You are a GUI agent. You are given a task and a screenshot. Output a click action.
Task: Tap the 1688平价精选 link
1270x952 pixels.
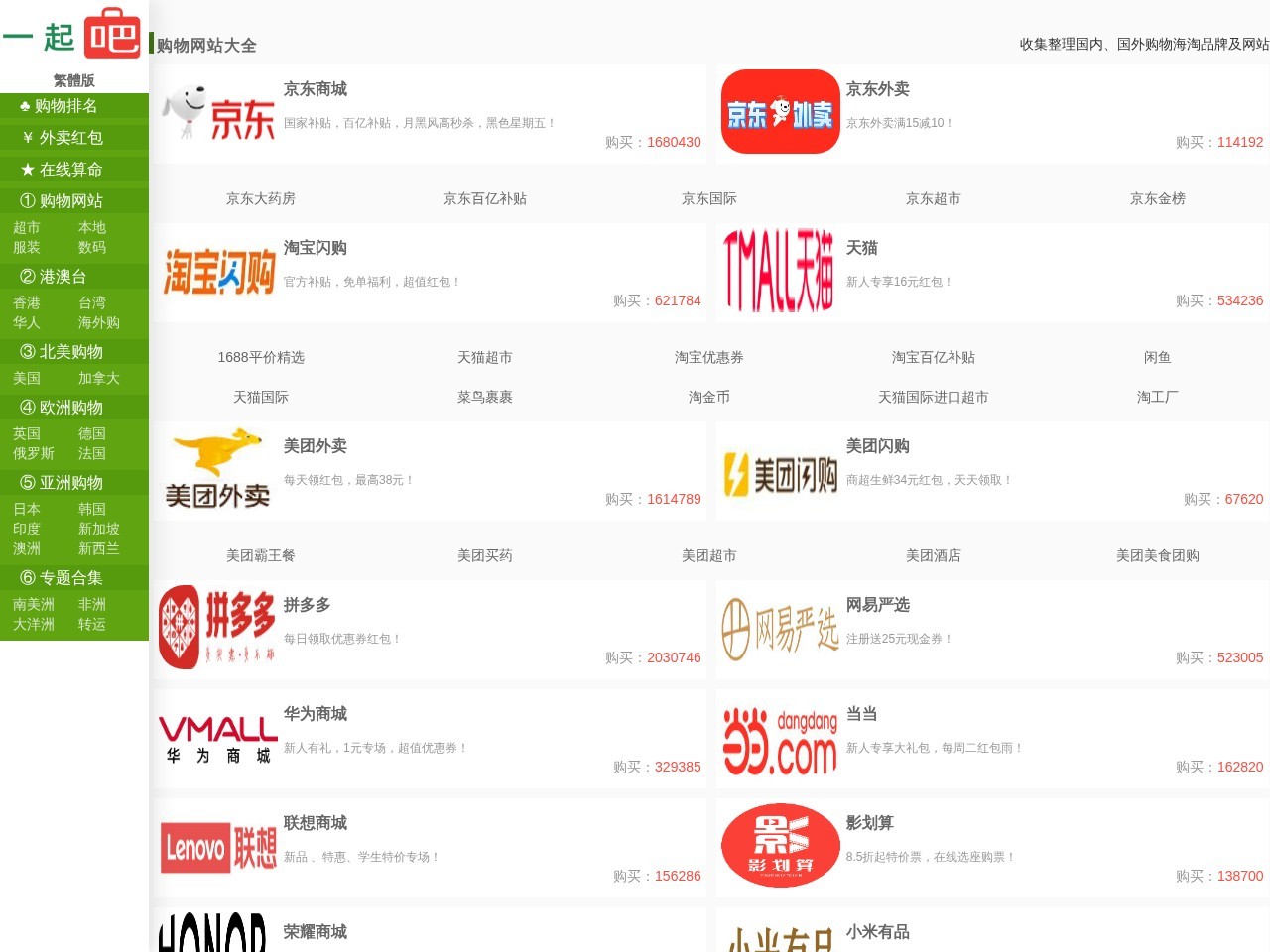[x=260, y=357]
